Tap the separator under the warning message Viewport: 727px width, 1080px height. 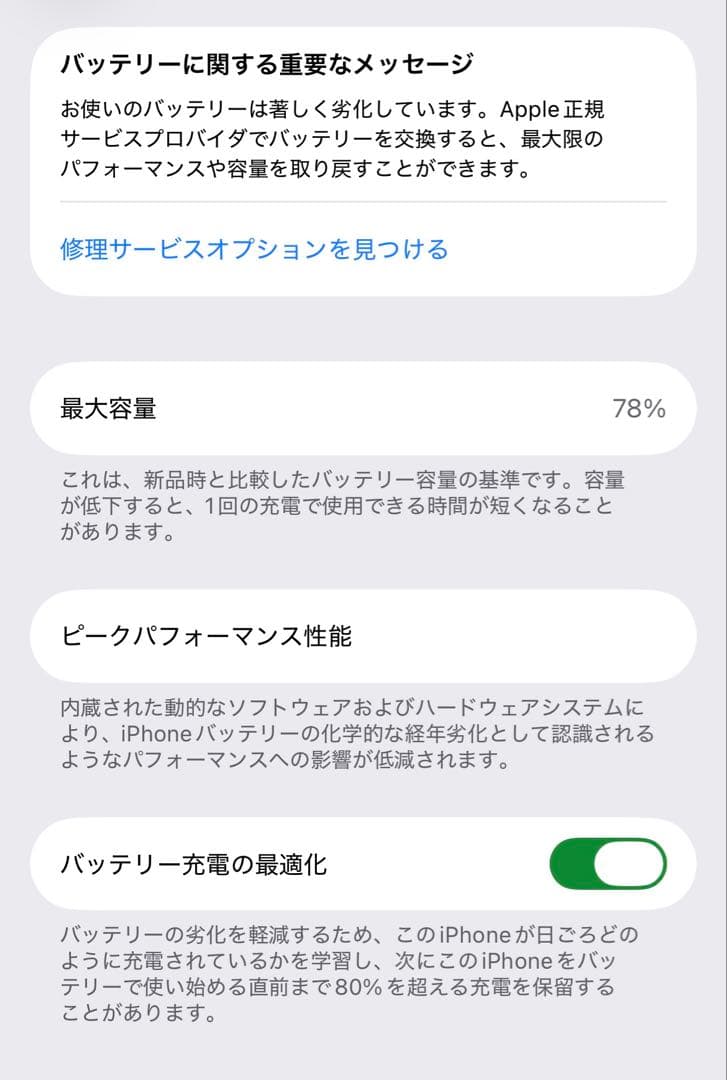(x=363, y=200)
